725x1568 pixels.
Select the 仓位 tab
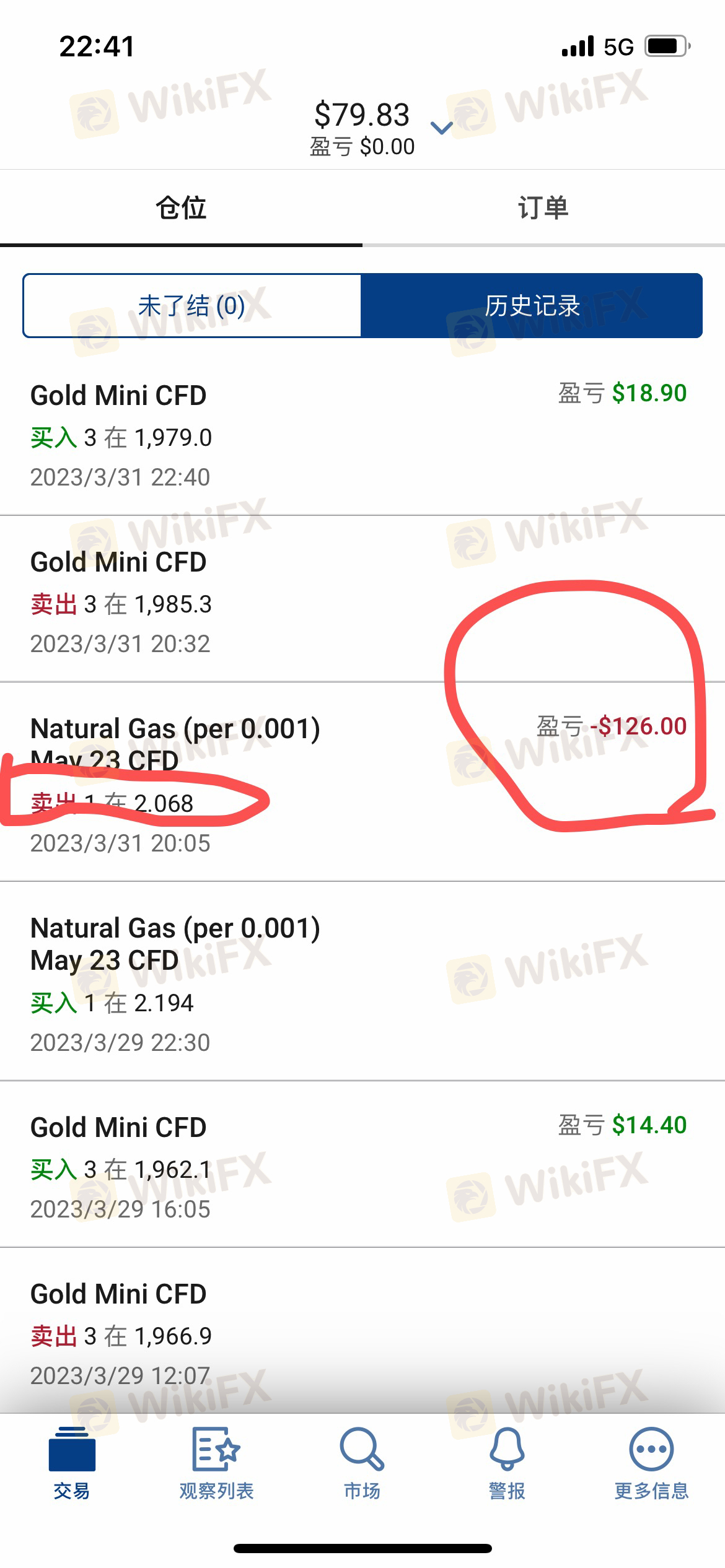[181, 207]
